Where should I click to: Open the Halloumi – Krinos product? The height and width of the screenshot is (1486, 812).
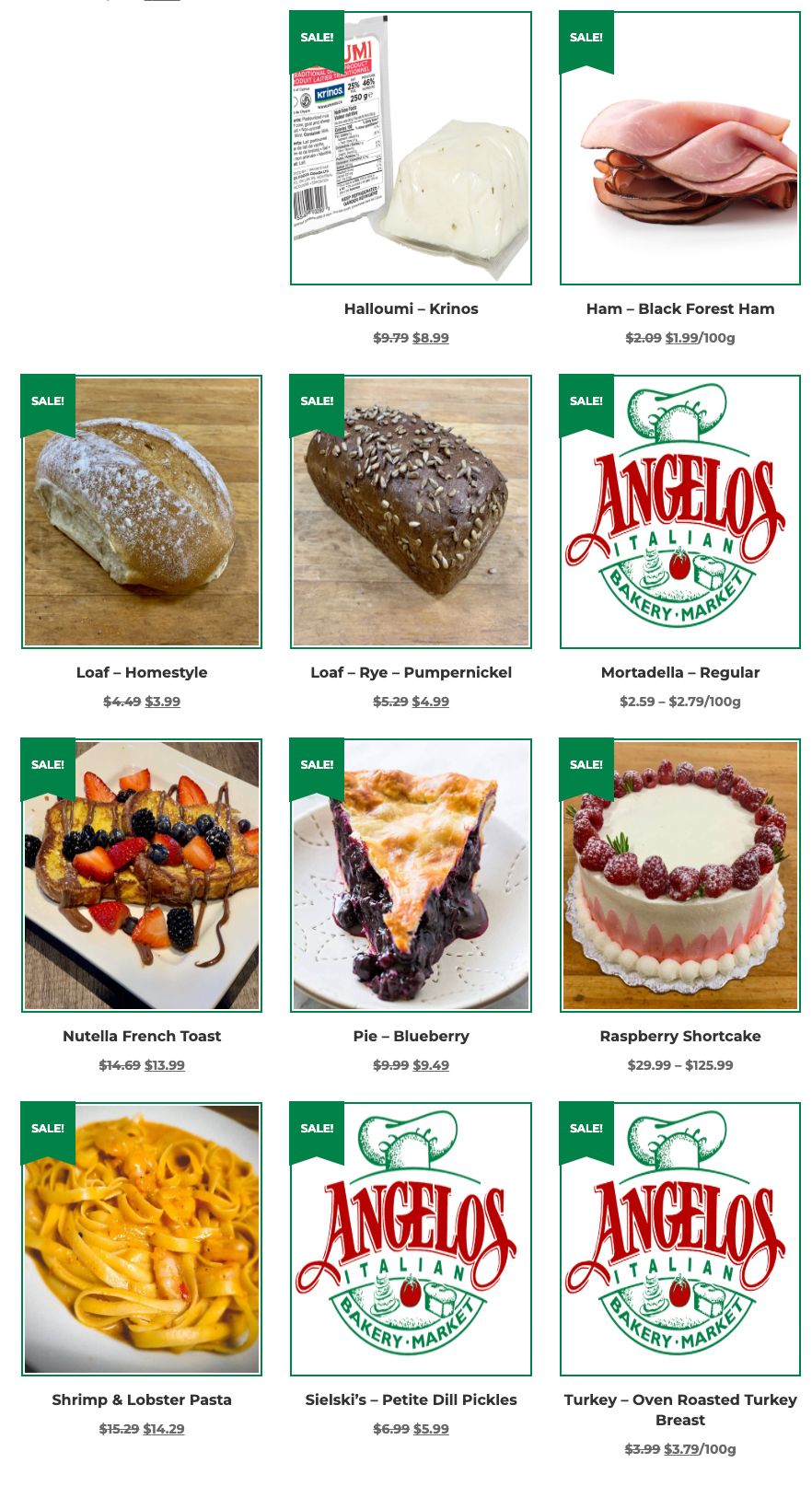pos(411,308)
